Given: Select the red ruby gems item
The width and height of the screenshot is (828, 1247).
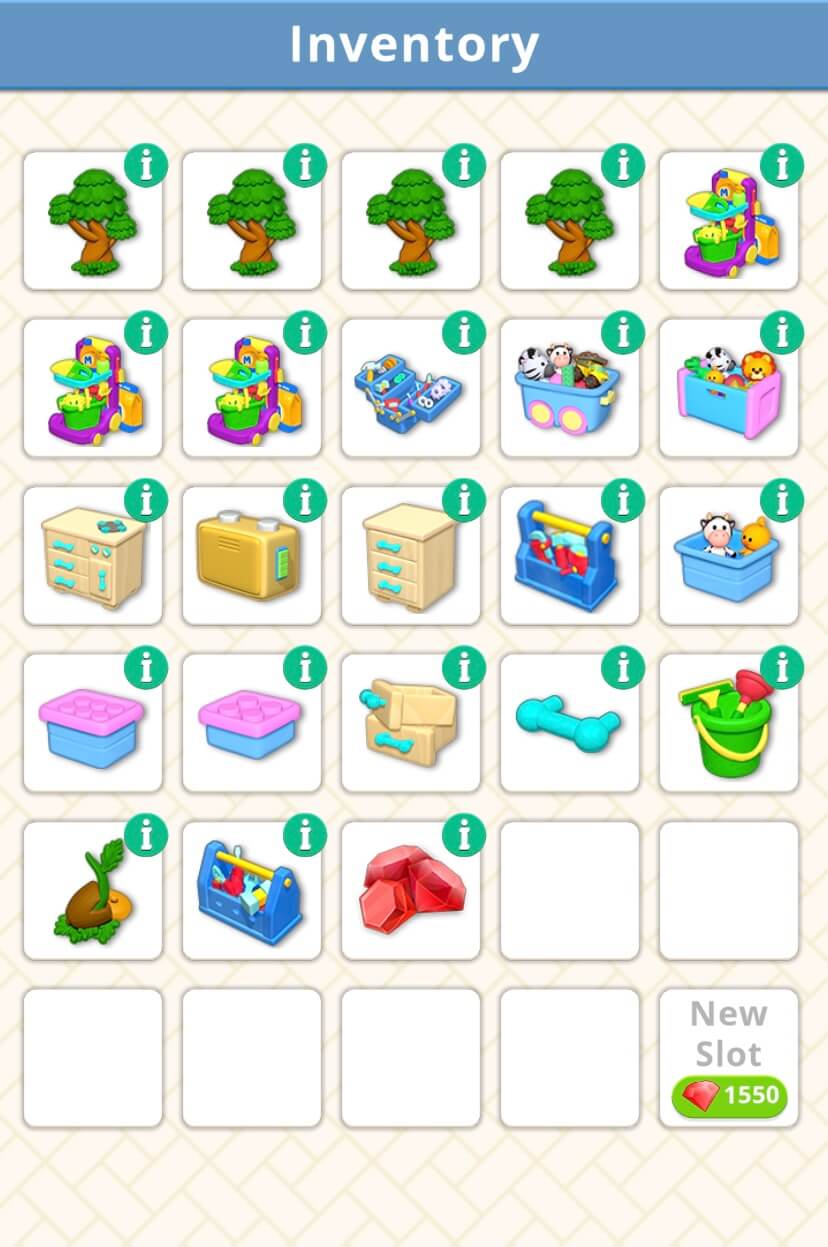Looking at the screenshot, I should click(410, 892).
